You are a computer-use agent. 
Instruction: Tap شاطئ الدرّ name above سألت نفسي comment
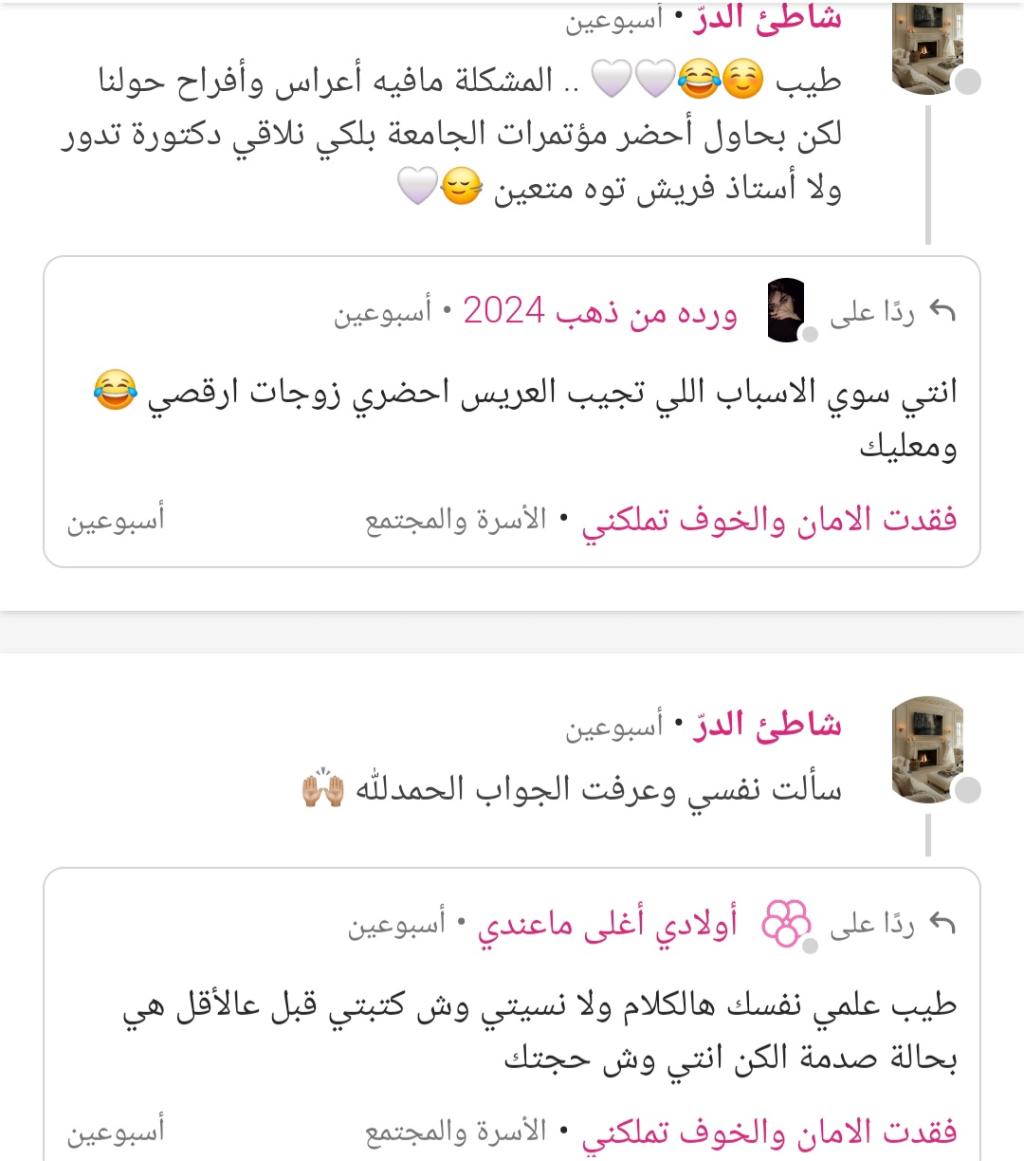click(x=766, y=725)
